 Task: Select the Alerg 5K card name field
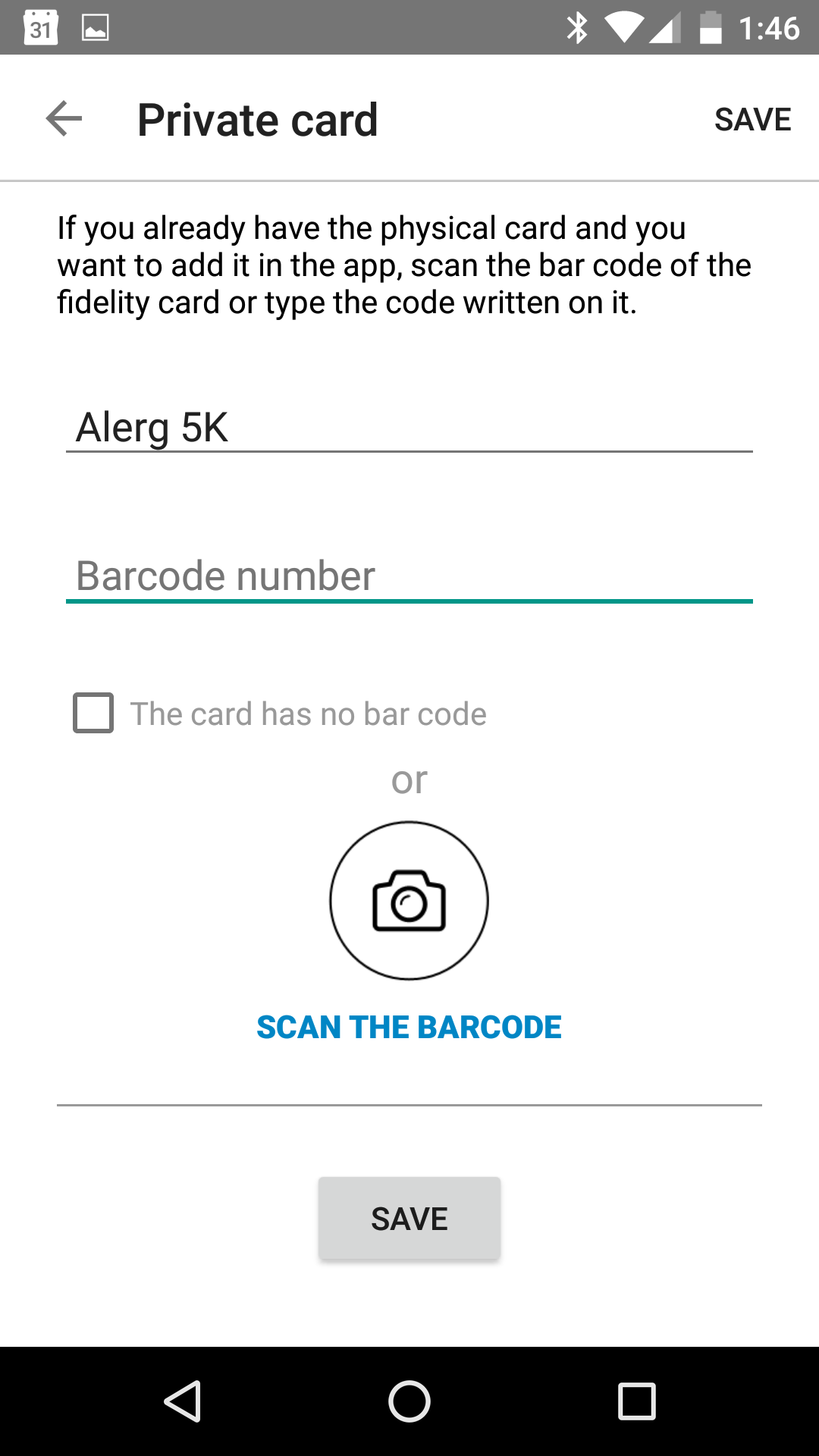409,427
